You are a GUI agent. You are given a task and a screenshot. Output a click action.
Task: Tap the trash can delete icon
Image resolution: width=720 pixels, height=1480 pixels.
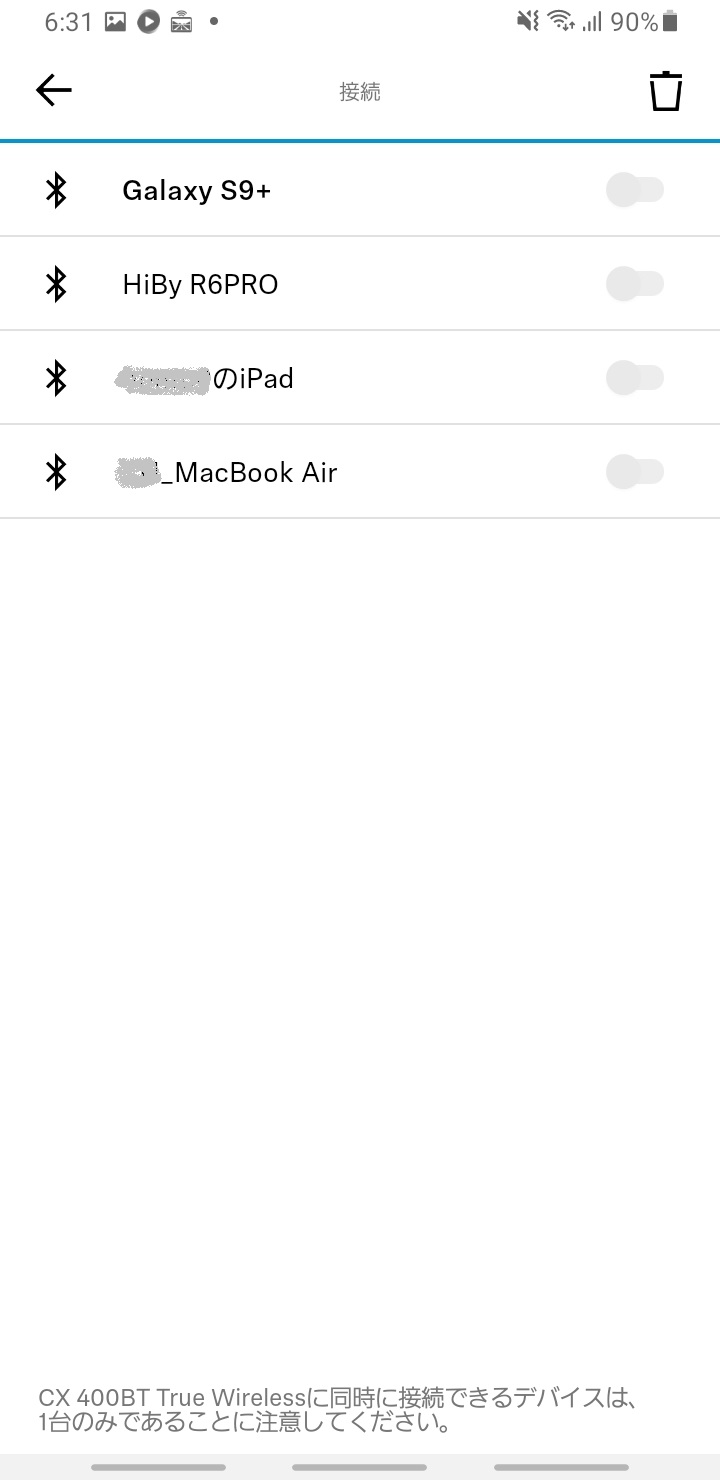pyautogui.click(x=665, y=91)
